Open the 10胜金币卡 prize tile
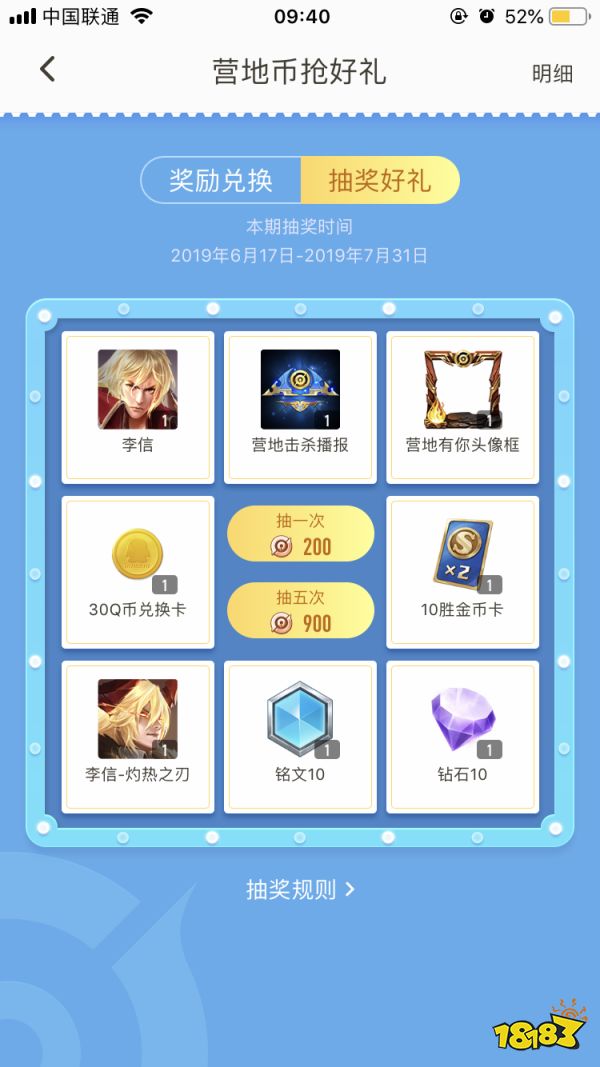Viewport: 600px width, 1067px height. [462, 572]
